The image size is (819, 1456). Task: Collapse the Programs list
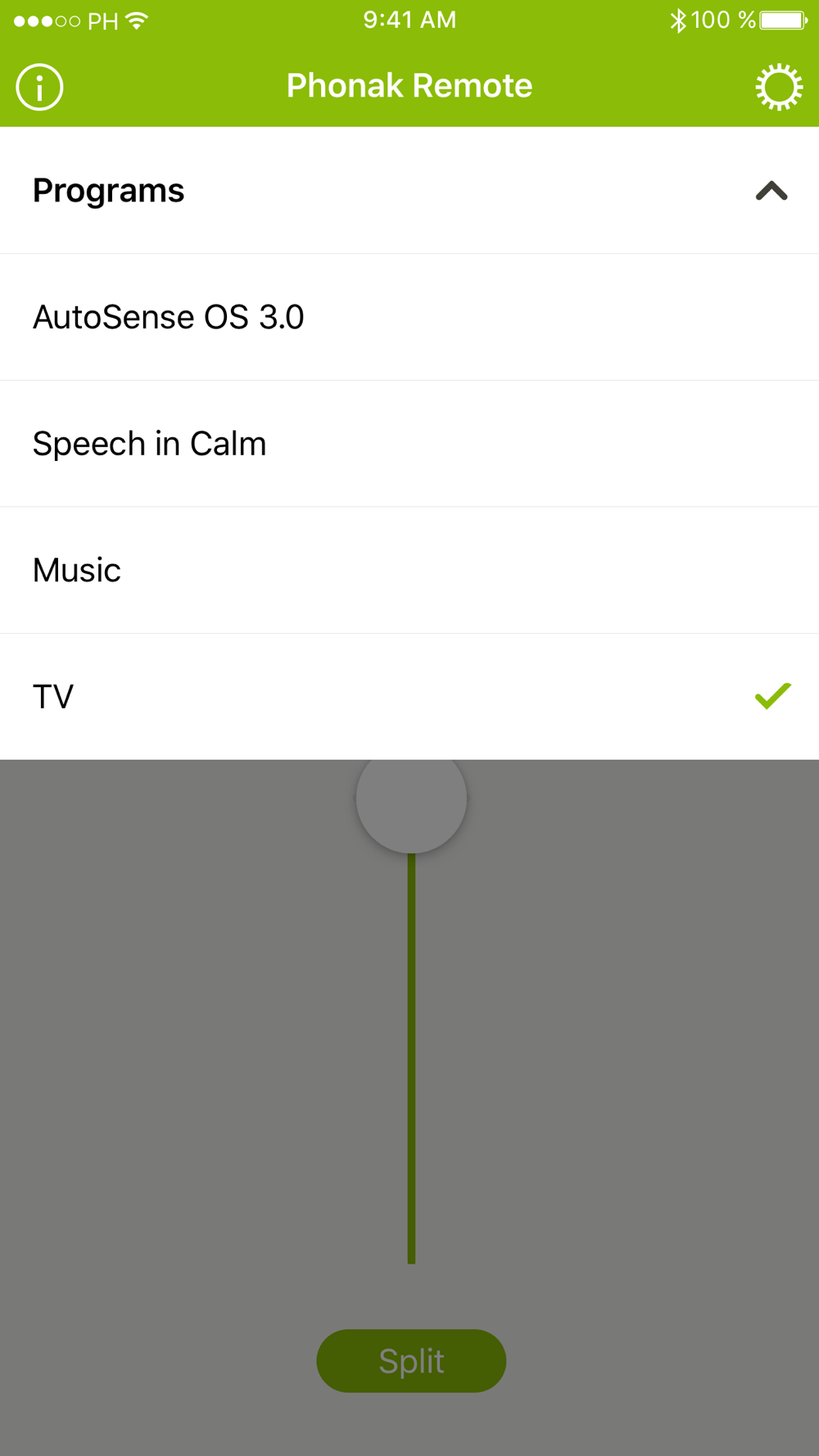[x=771, y=191]
